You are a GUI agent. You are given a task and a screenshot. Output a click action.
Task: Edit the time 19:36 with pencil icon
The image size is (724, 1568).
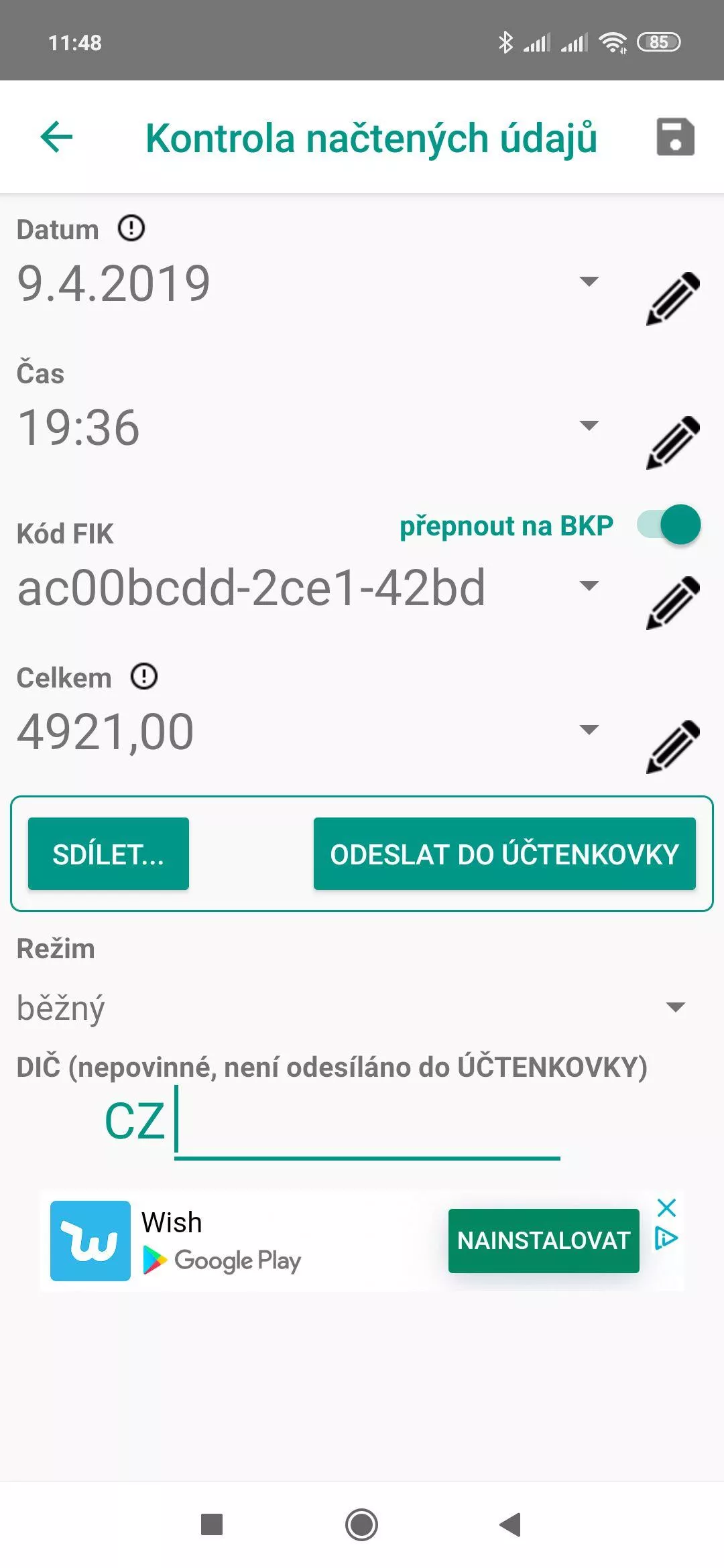(673, 442)
